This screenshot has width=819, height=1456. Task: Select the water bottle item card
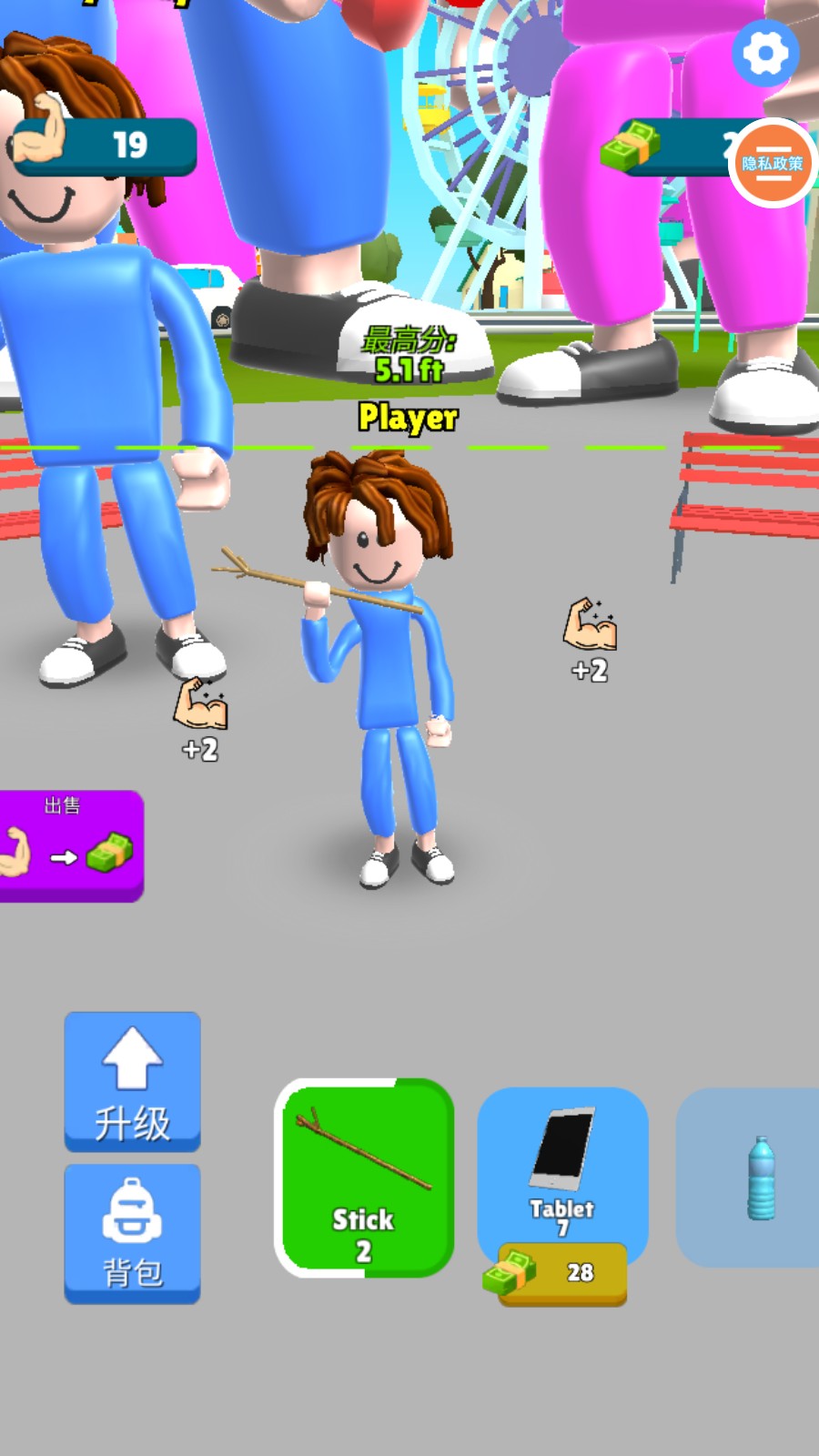click(x=751, y=1177)
